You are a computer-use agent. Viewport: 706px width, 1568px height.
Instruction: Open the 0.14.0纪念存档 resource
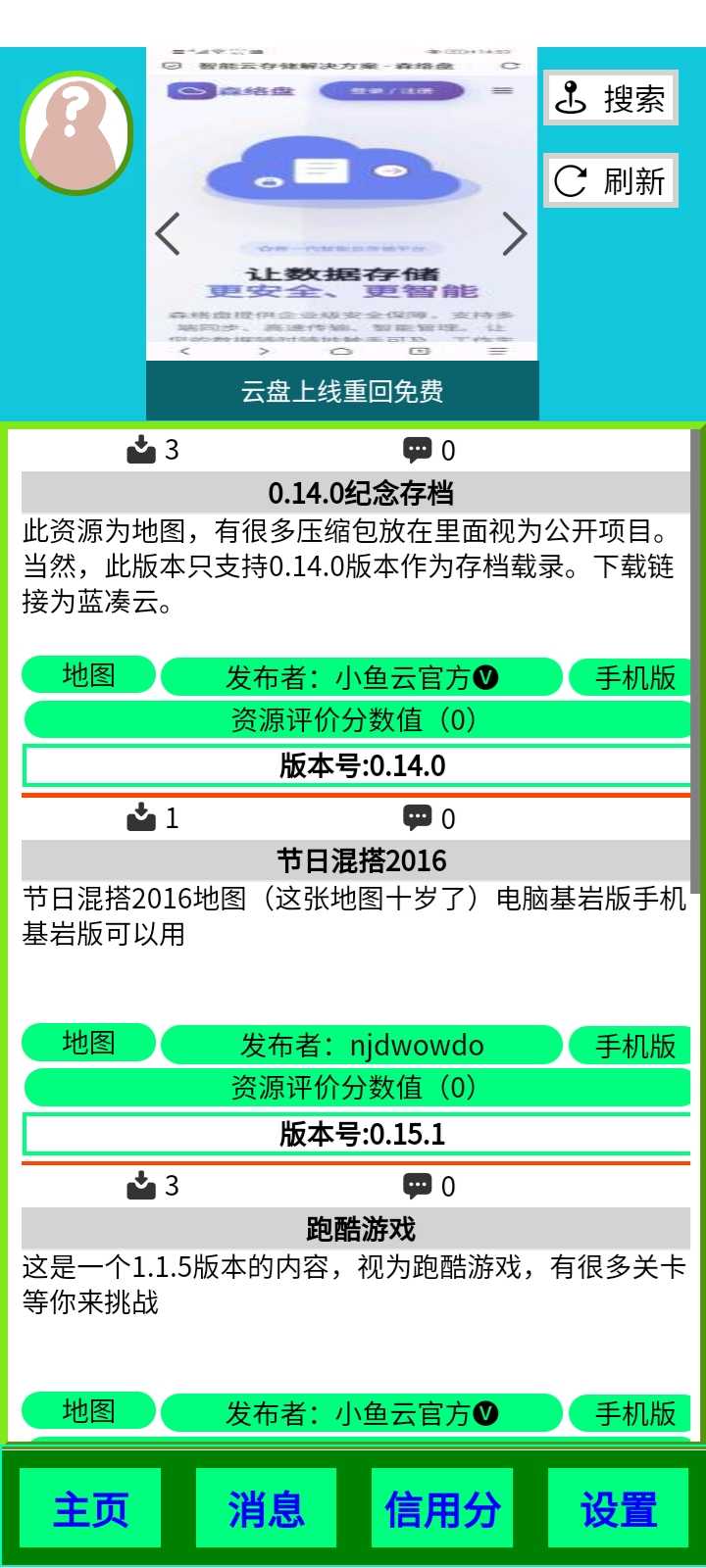pos(361,493)
